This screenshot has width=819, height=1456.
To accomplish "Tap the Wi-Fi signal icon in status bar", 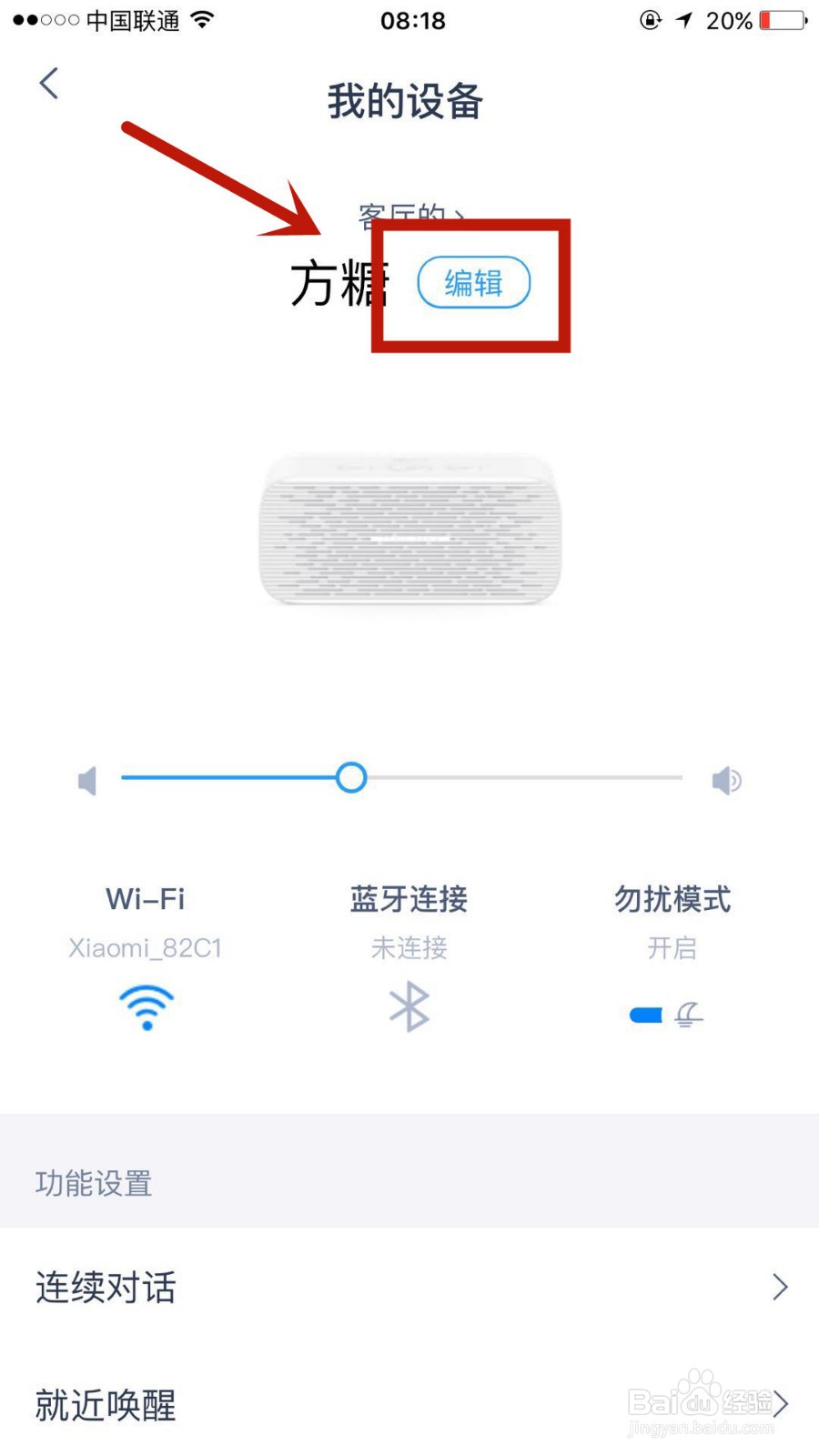I will [x=202, y=19].
